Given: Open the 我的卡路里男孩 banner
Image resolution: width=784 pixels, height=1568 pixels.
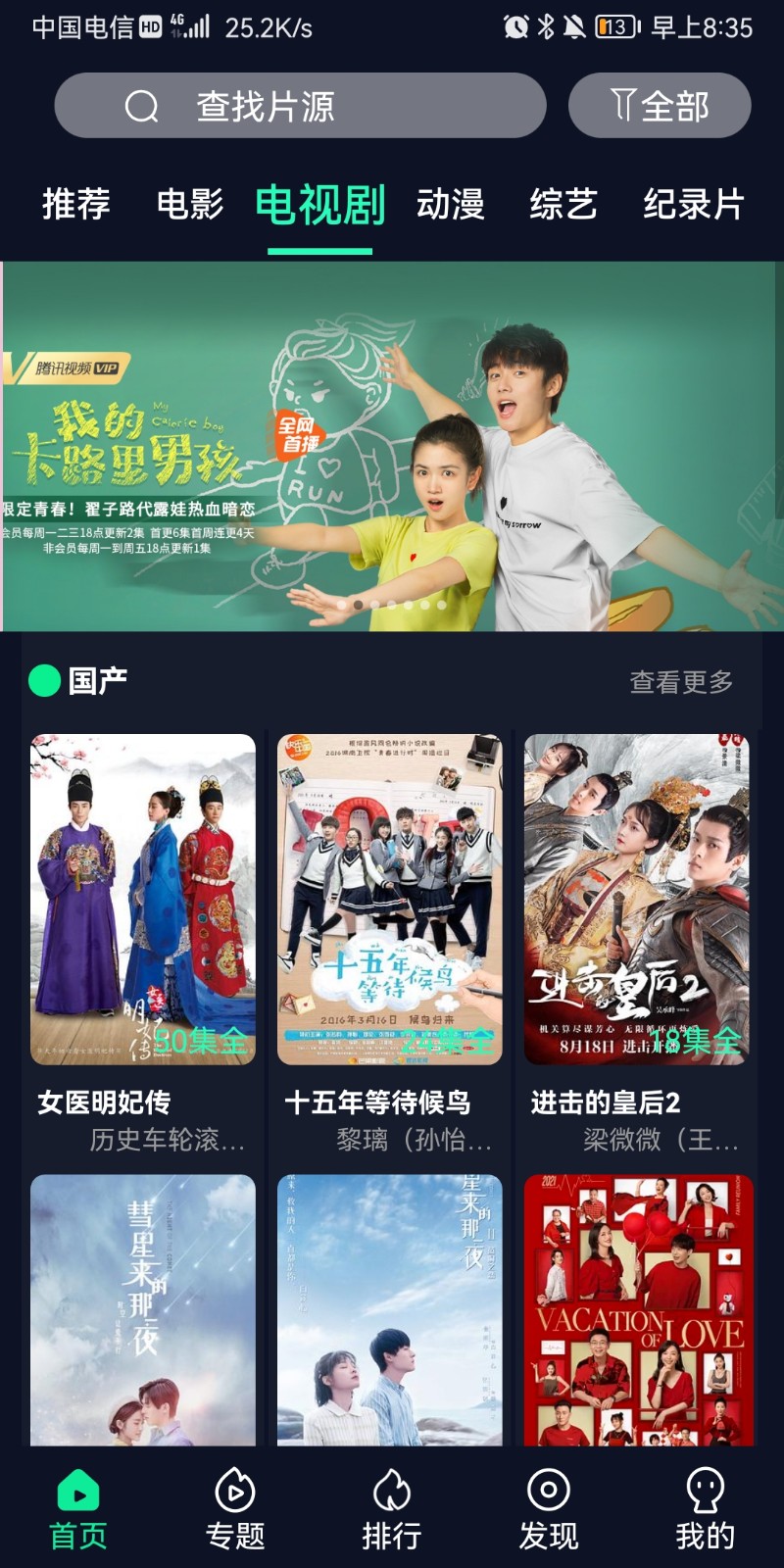Looking at the screenshot, I should point(392,446).
